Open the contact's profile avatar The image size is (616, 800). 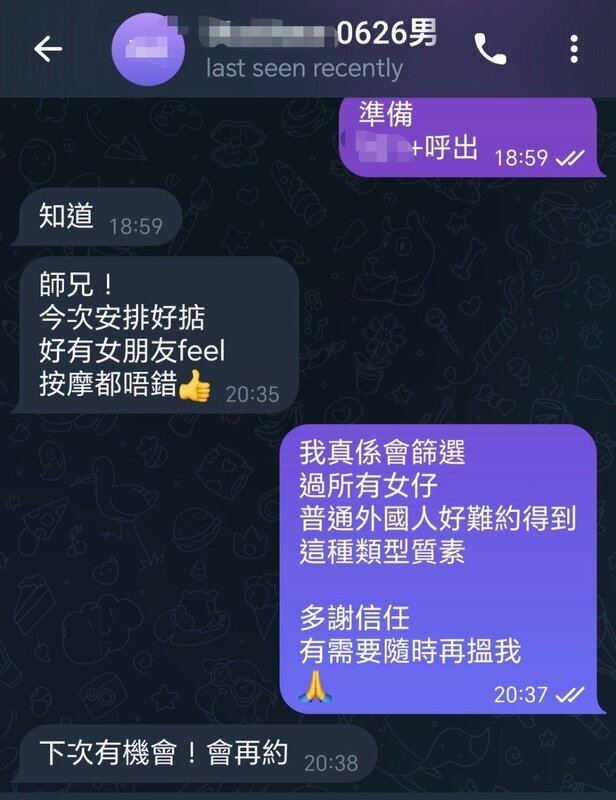tap(147, 50)
